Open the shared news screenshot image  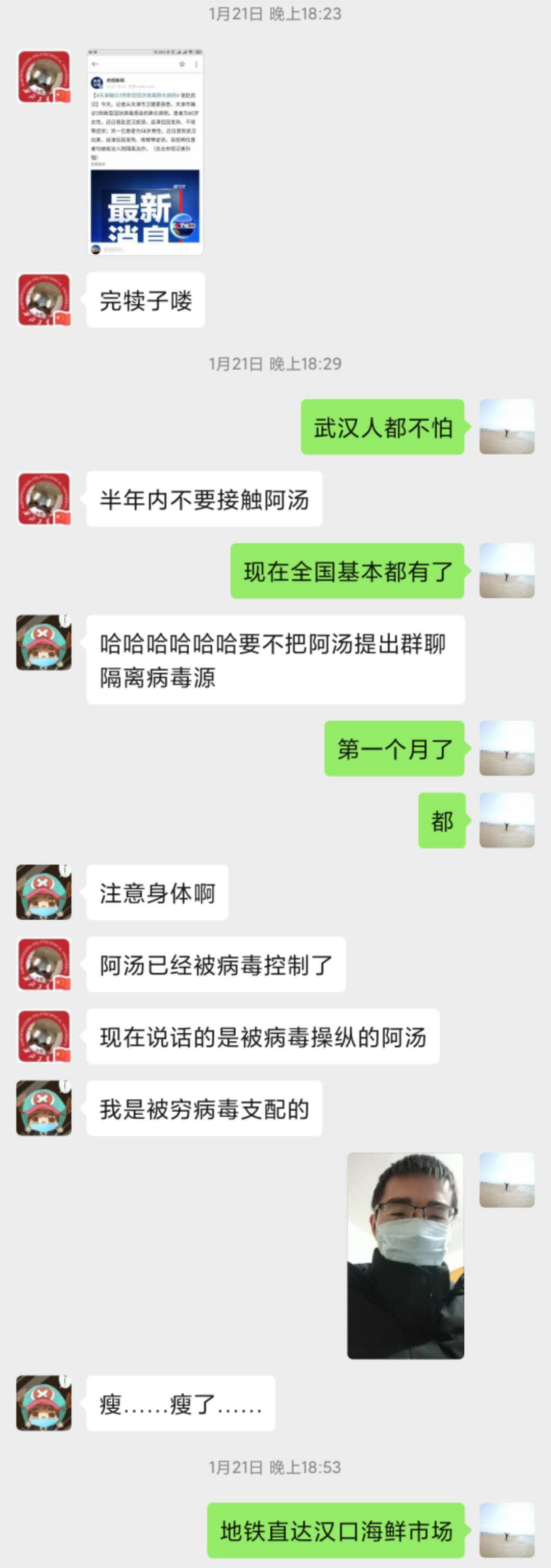pyautogui.click(x=145, y=152)
